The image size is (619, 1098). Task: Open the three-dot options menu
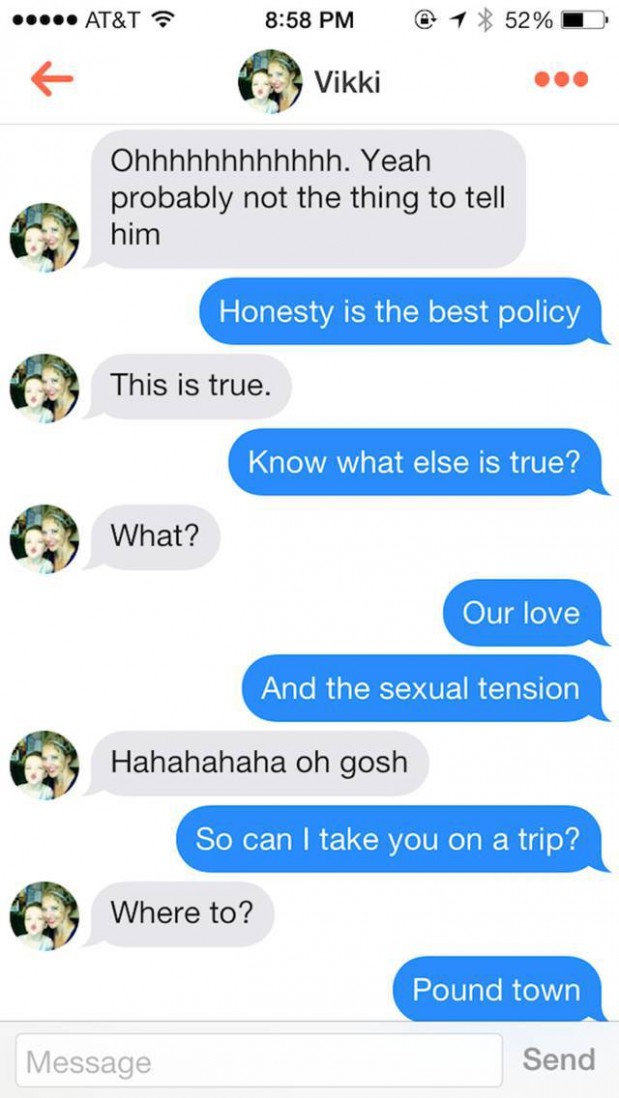click(x=561, y=80)
